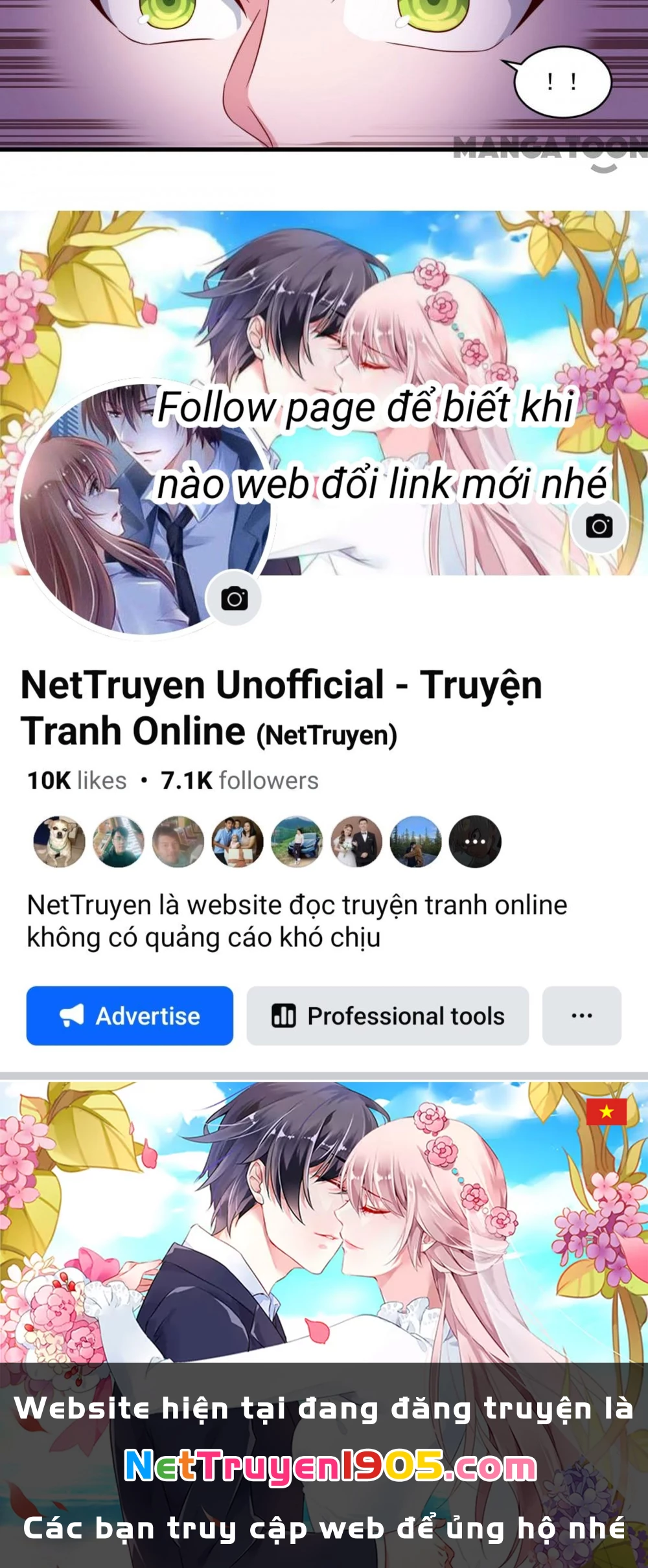Click the 10K likes count
The image size is (648, 1568).
point(75,780)
